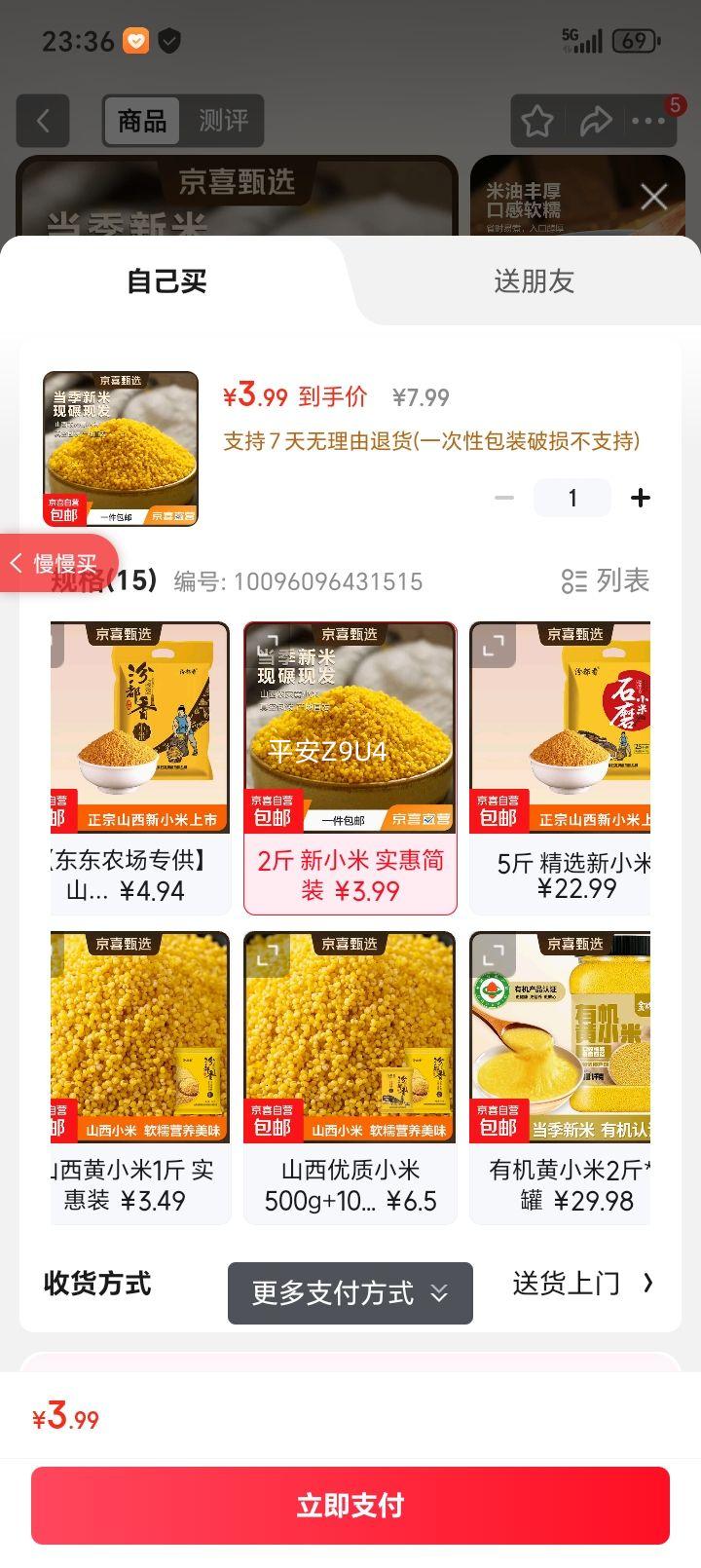Choose 山西黄小米1斤 实惠装 ¥3.49

(140, 1184)
